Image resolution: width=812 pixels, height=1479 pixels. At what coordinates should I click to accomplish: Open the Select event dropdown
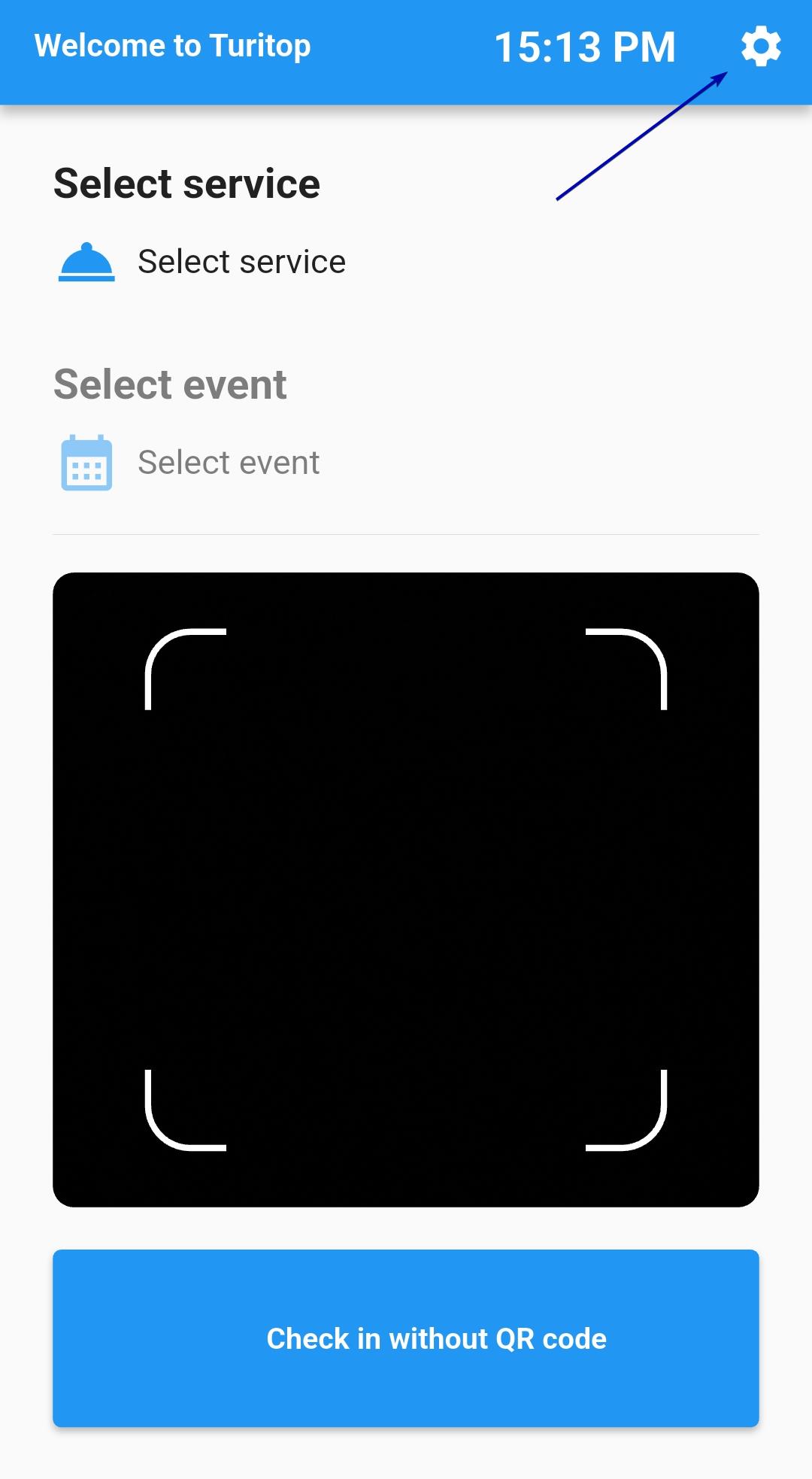[x=228, y=462]
